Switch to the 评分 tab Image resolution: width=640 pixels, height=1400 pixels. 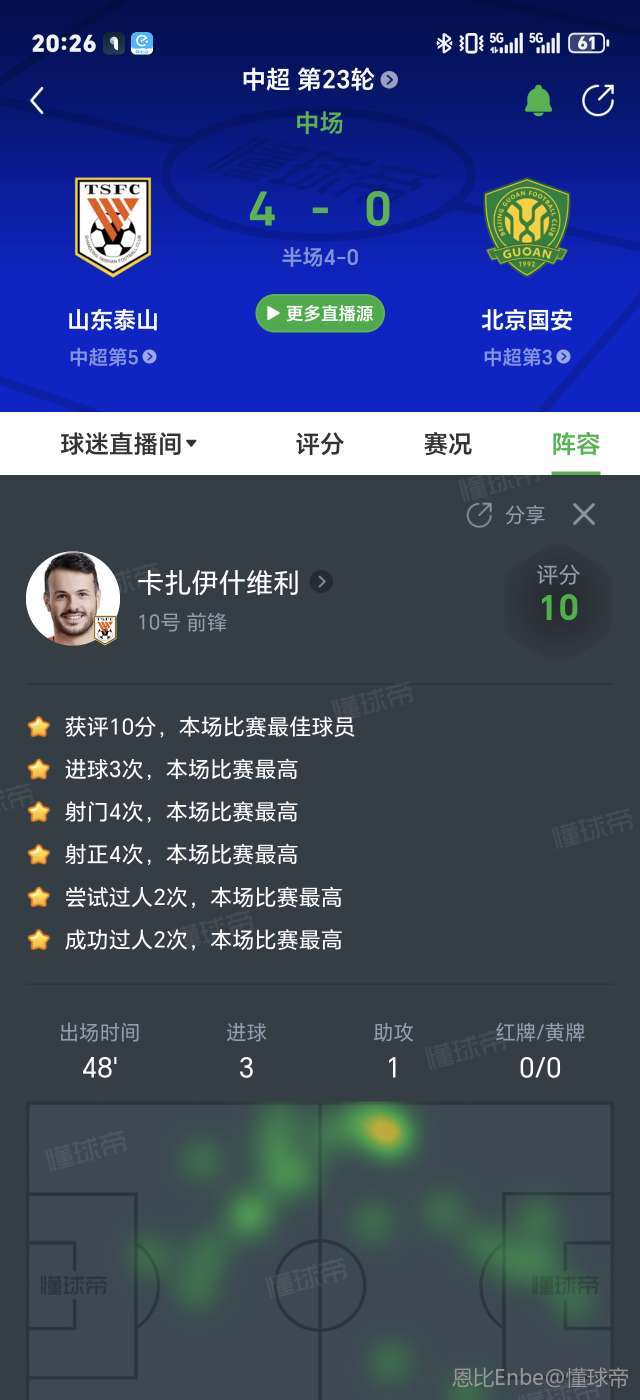click(x=320, y=444)
